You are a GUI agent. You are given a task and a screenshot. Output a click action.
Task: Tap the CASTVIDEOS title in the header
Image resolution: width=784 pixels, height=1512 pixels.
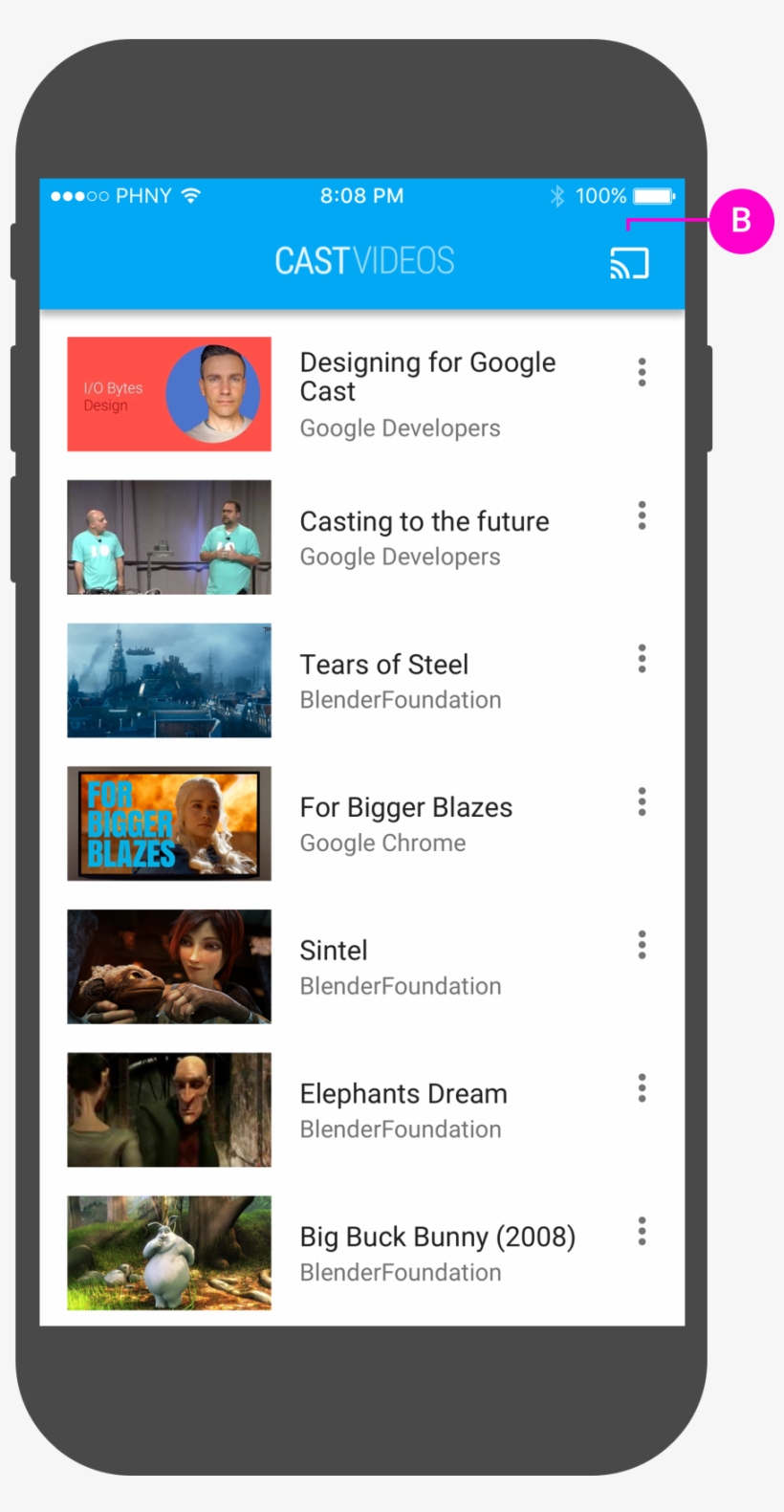point(364,259)
